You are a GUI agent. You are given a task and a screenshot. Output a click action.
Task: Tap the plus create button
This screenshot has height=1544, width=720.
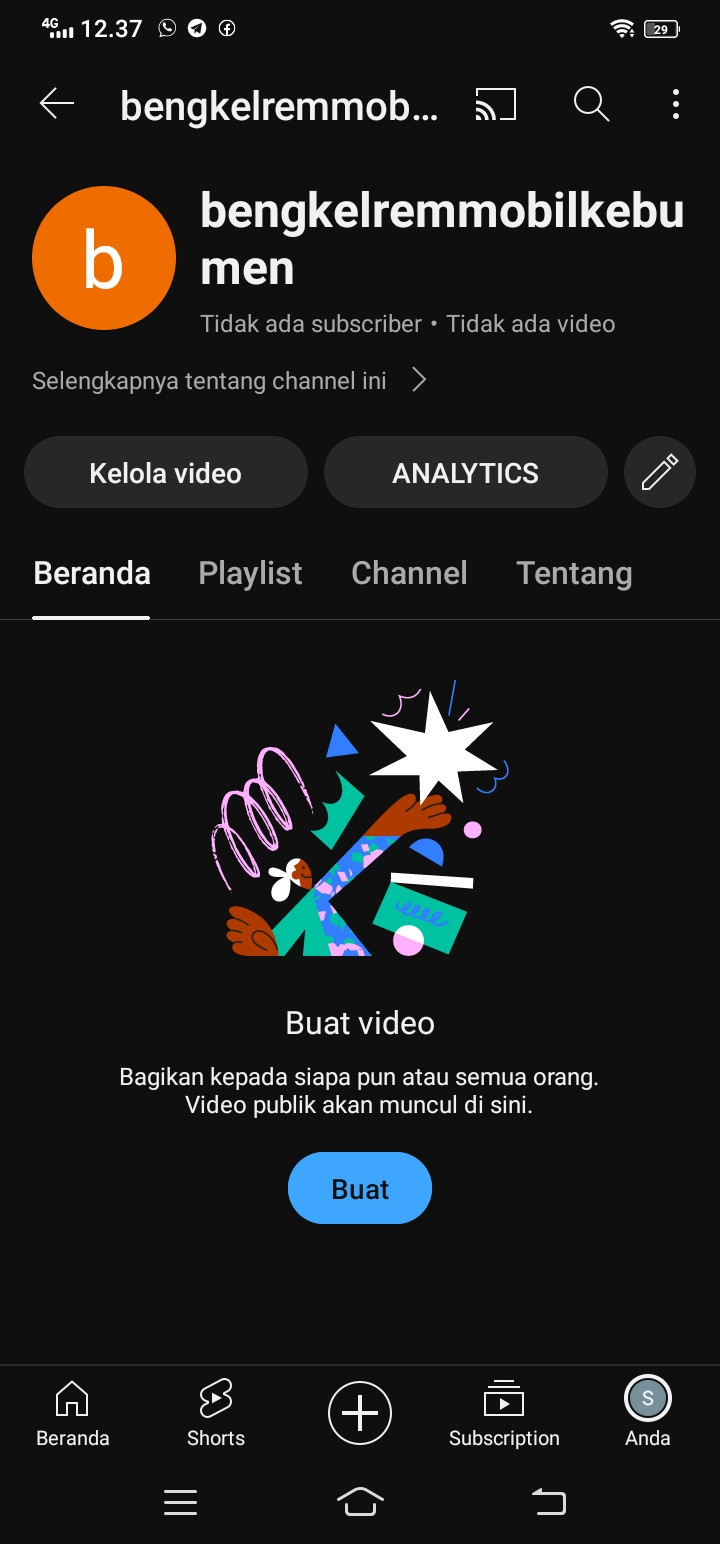(360, 1413)
